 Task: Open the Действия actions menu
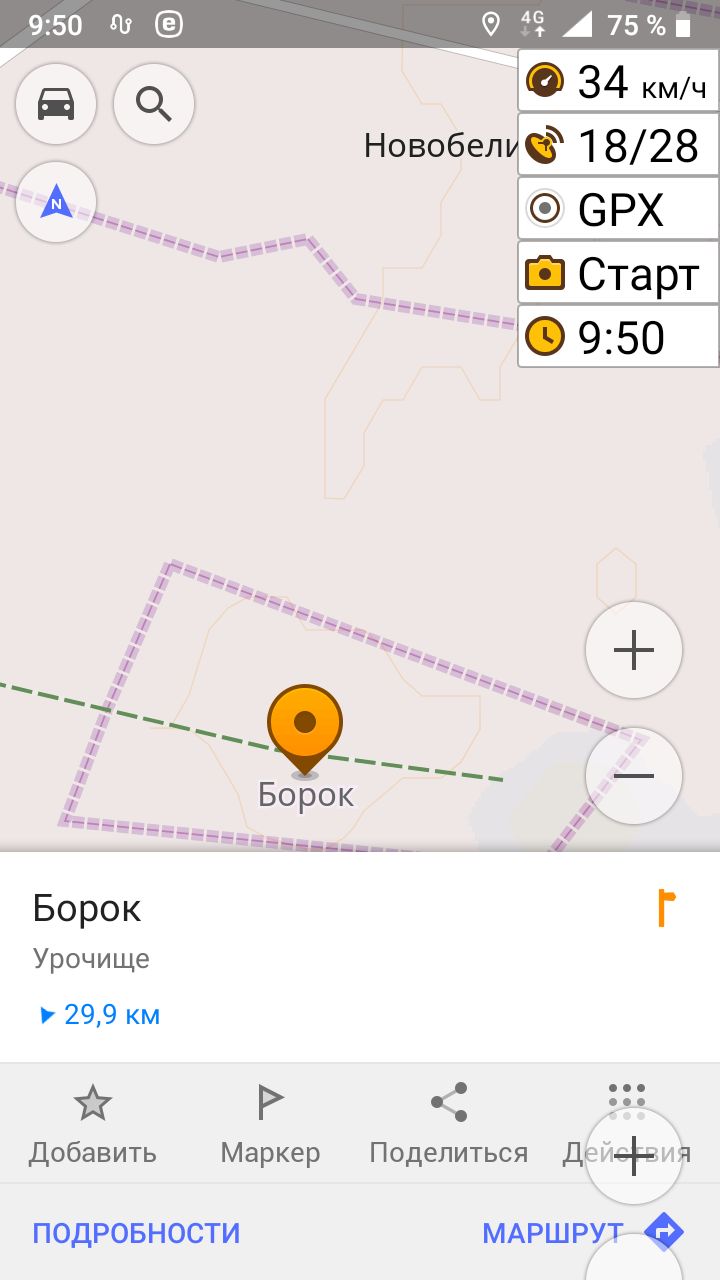coord(627,1125)
